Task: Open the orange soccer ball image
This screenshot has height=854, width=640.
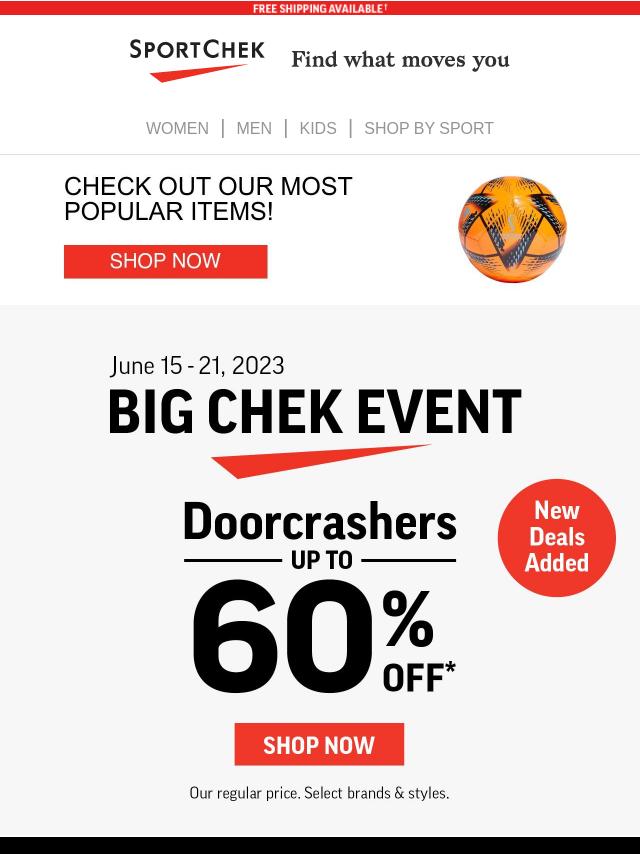Action: click(x=512, y=229)
